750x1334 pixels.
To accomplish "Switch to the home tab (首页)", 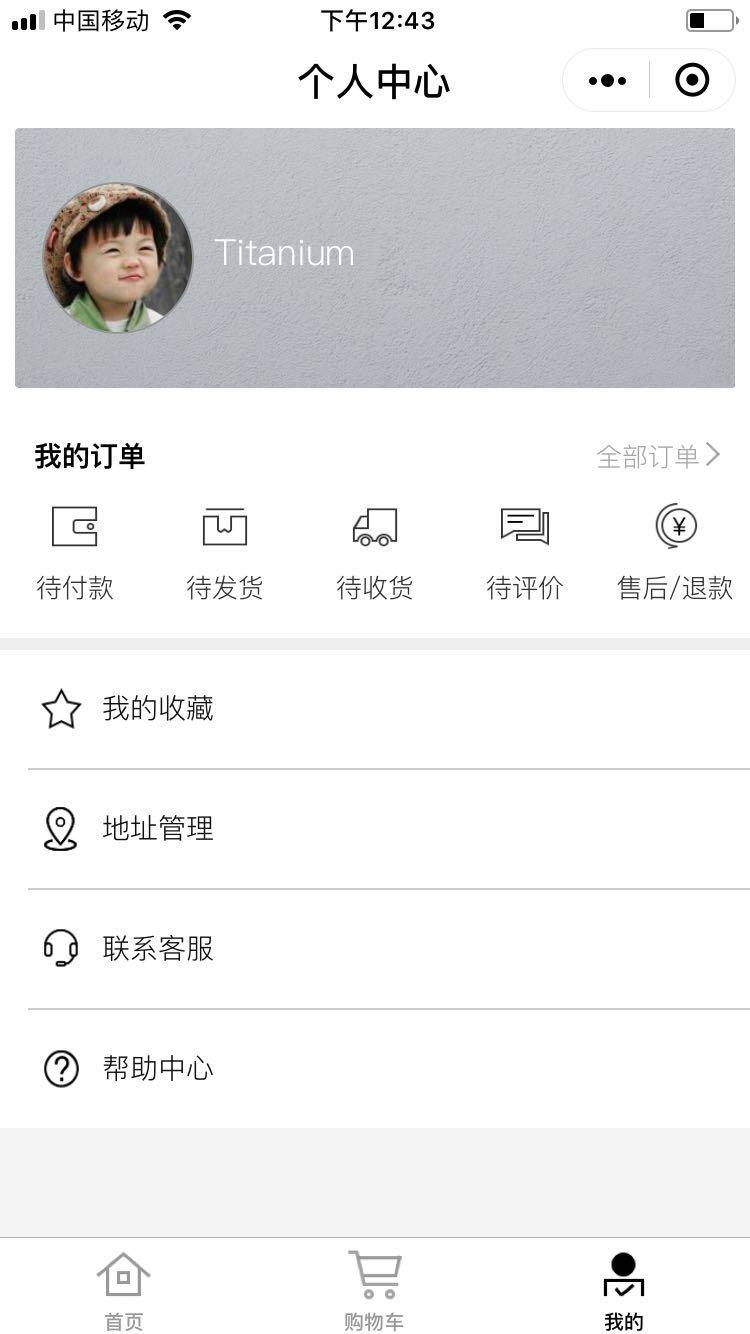I will (124, 1290).
